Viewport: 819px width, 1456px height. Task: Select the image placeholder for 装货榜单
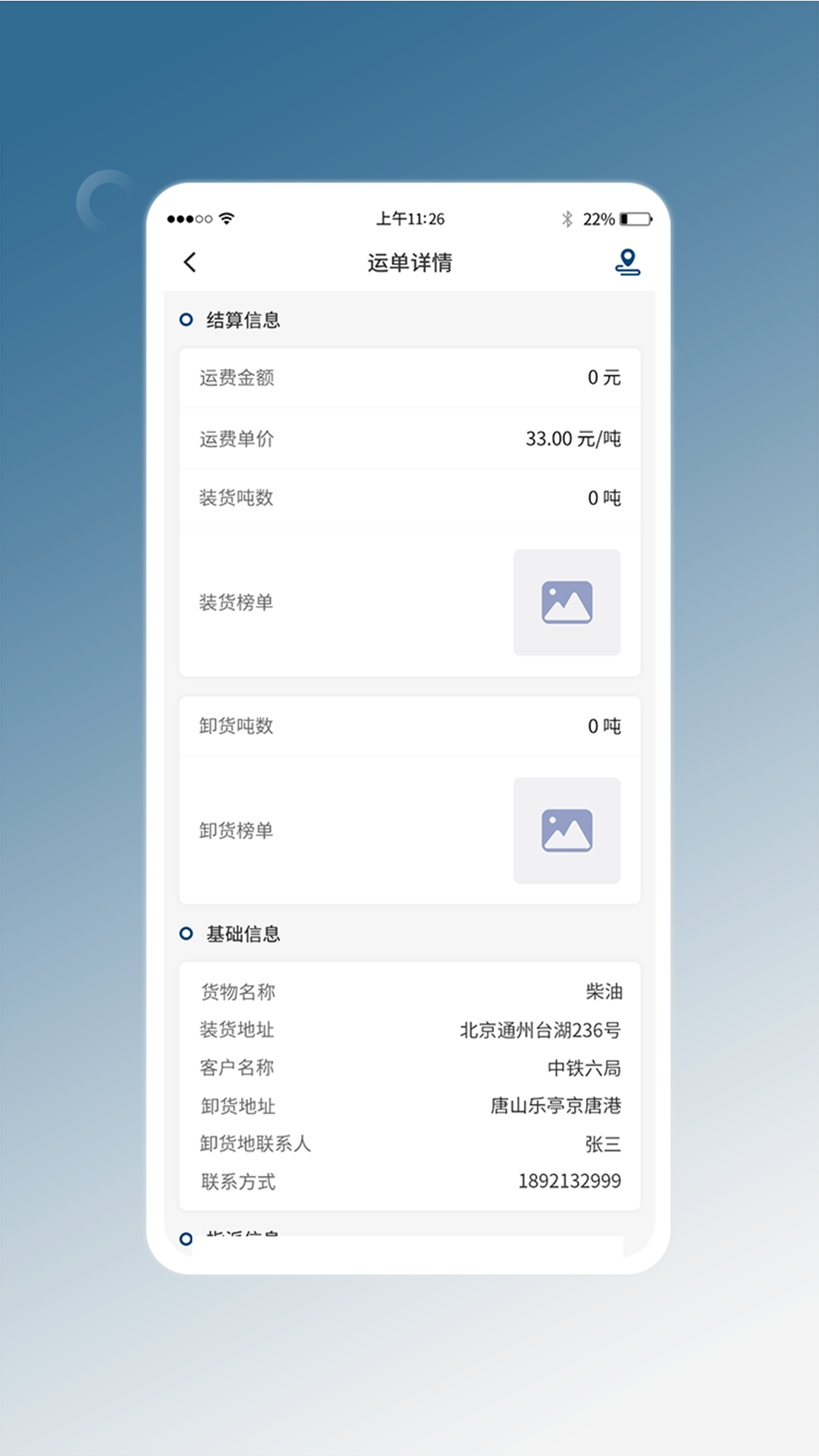click(566, 602)
